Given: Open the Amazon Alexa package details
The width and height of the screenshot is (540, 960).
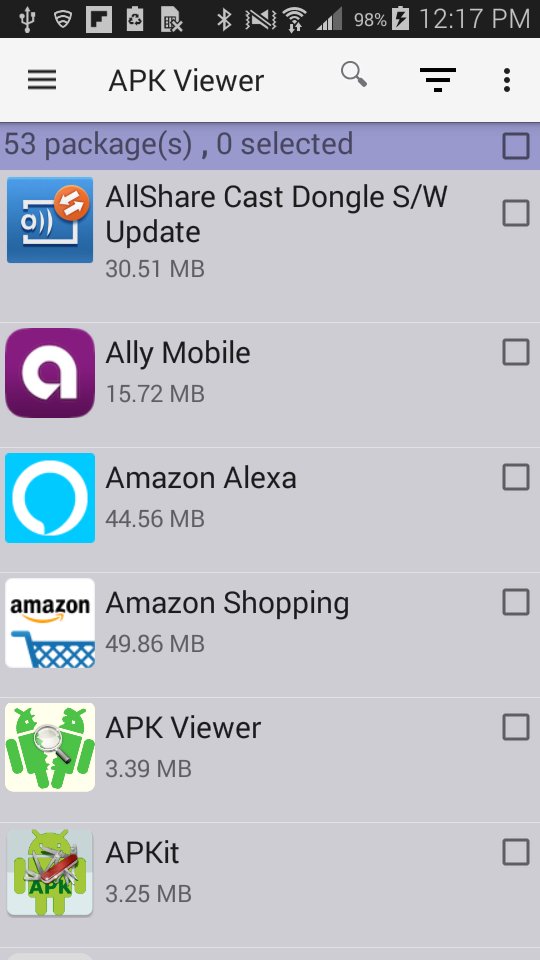Looking at the screenshot, I should click(x=270, y=510).
